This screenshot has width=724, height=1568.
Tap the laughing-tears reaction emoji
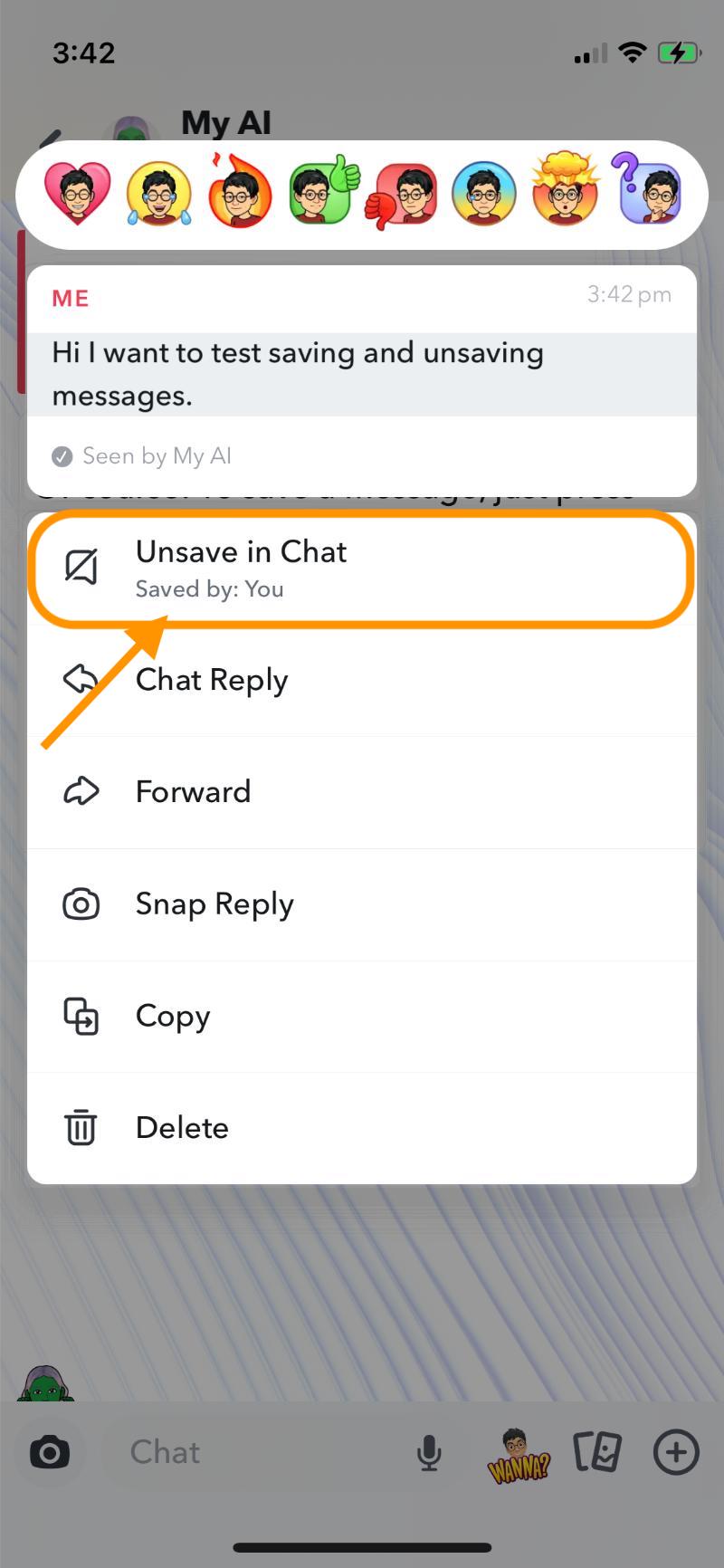[x=158, y=193]
